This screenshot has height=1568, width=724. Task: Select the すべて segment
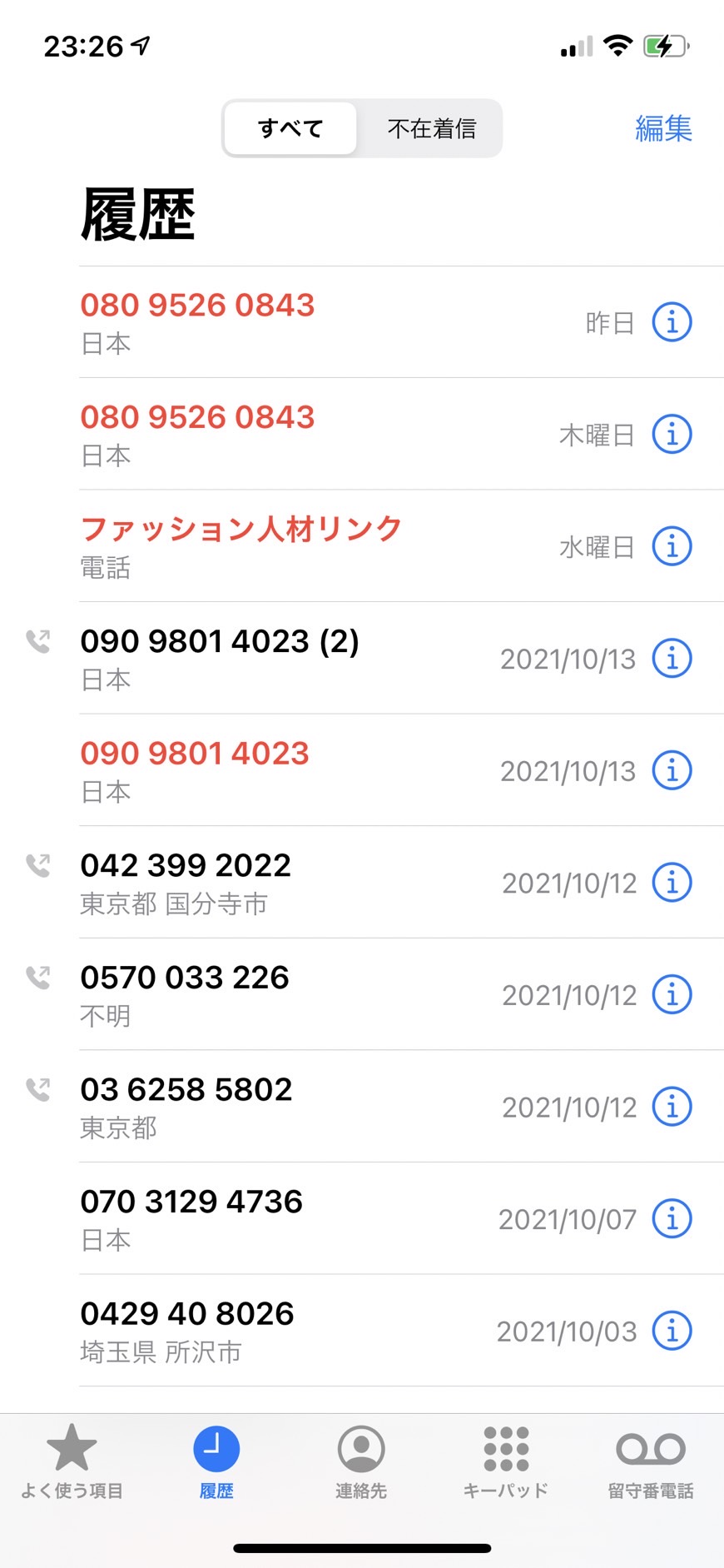click(290, 128)
